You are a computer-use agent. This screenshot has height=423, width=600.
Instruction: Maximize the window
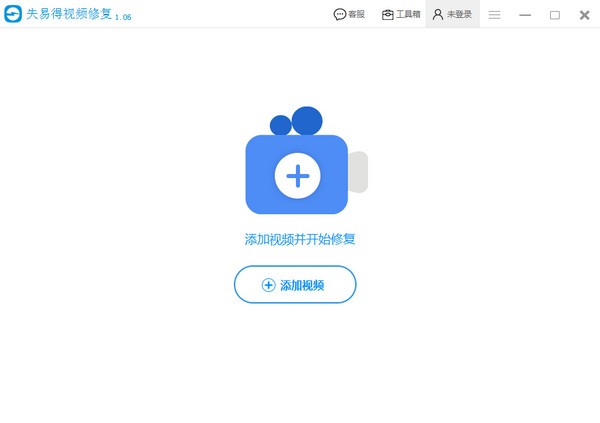click(555, 15)
